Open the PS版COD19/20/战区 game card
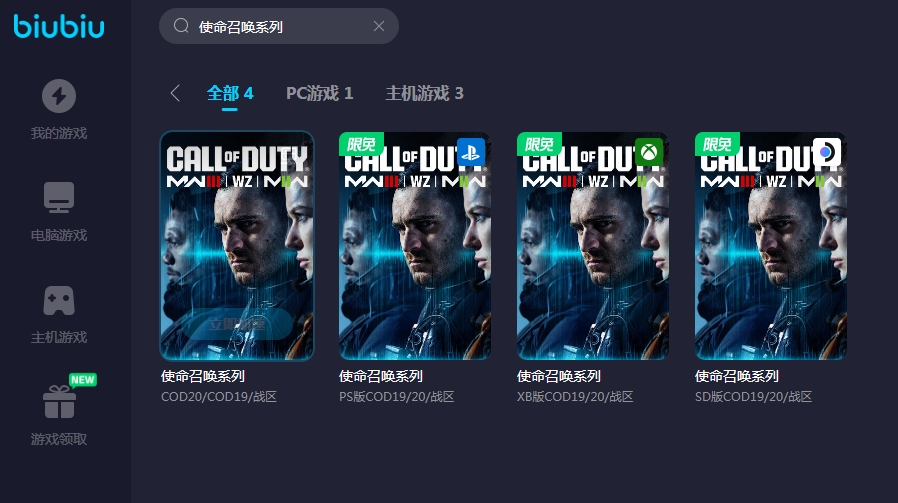 [x=415, y=246]
